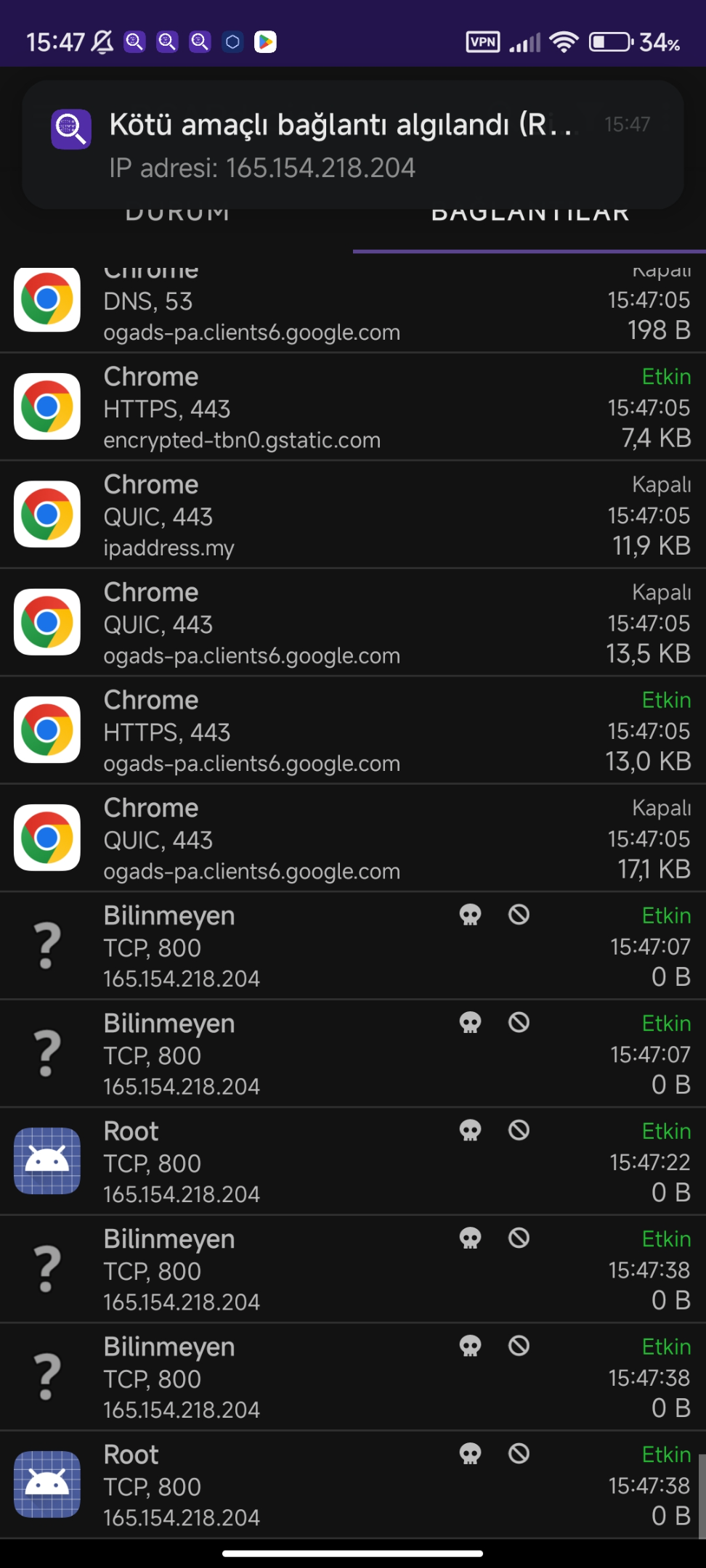
Task: Open the malicious connection detected notification
Action: (x=353, y=144)
